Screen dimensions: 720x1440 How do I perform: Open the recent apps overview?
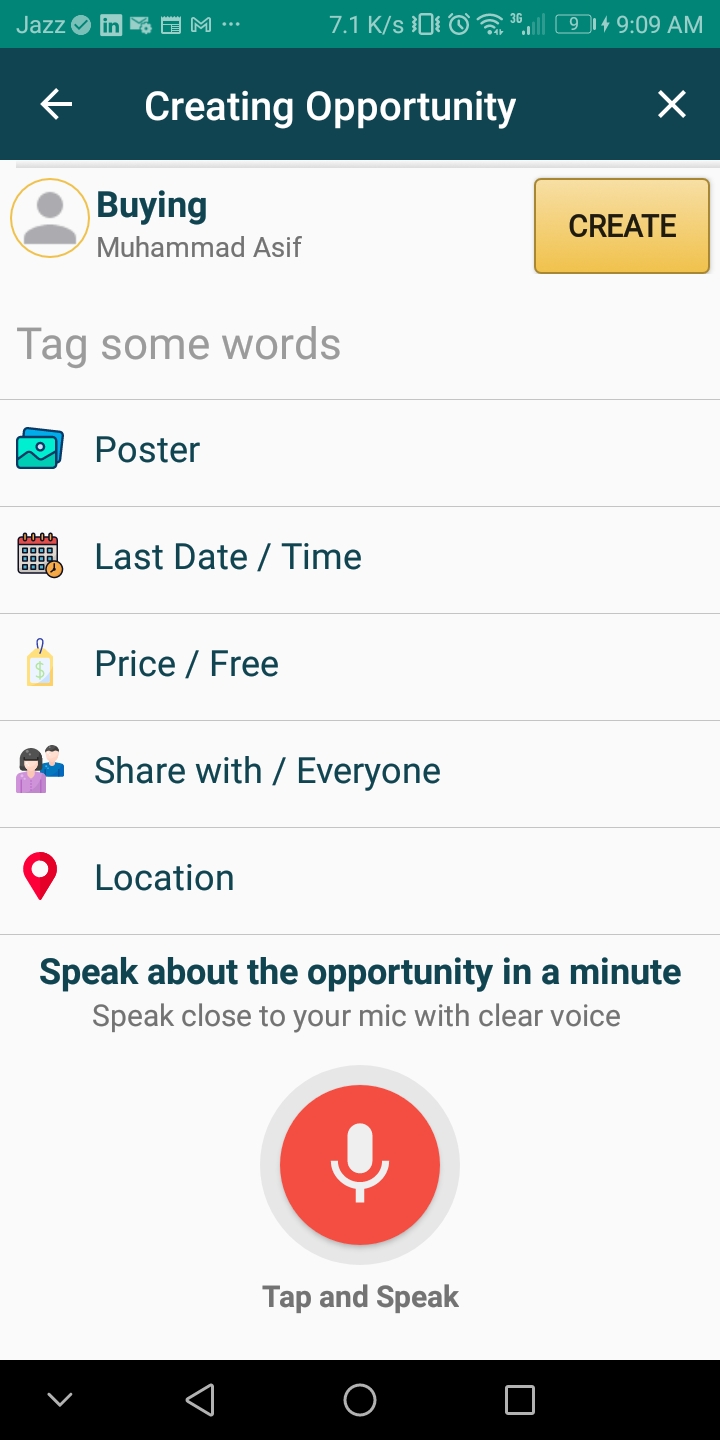click(519, 1400)
